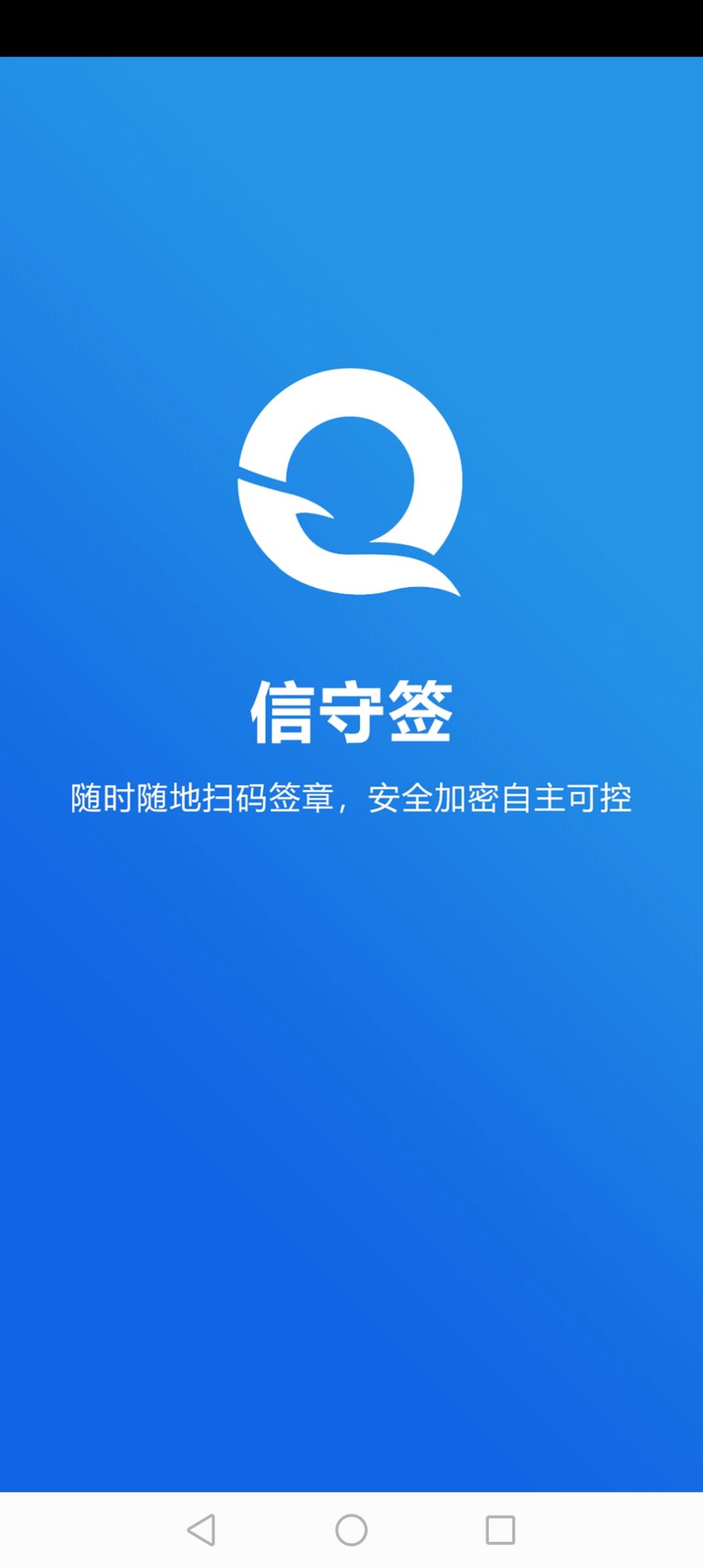Viewport: 703px width, 1568px height.
Task: Open the recent apps view
Action: (x=500, y=1530)
